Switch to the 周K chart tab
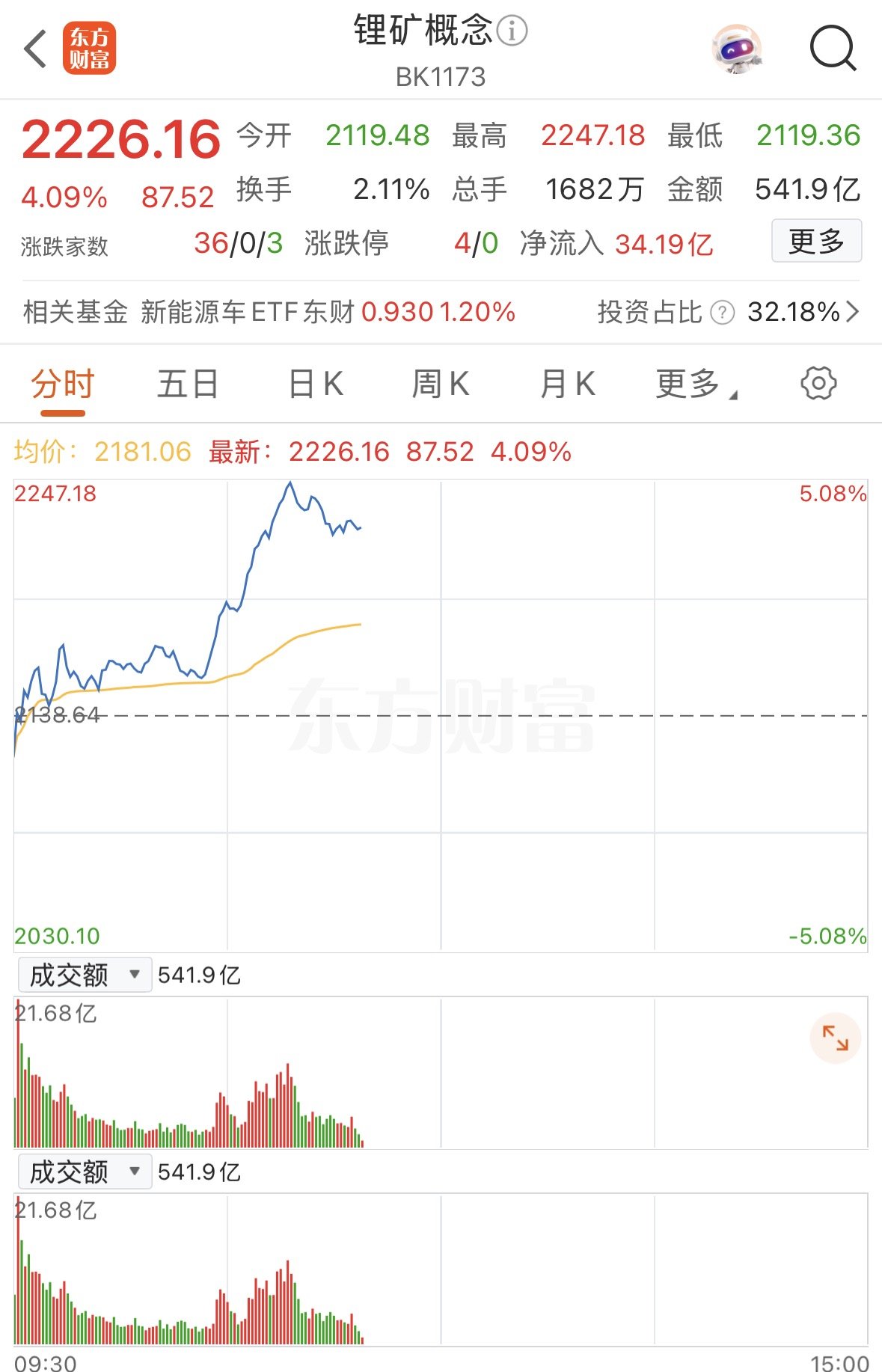 (x=441, y=385)
